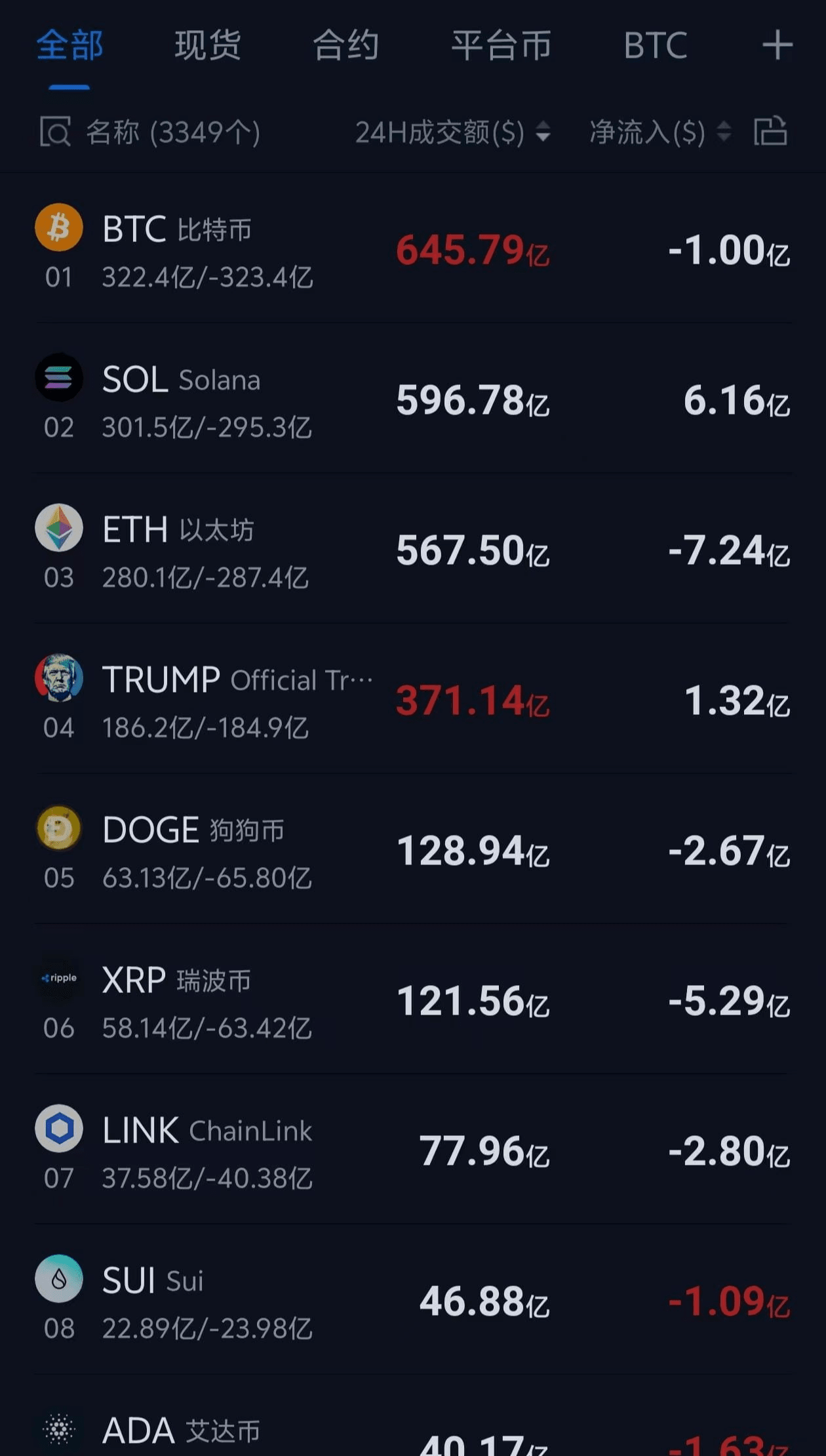The image size is (826, 1456).
Task: Open the SOL Solana row
Action: [413, 398]
